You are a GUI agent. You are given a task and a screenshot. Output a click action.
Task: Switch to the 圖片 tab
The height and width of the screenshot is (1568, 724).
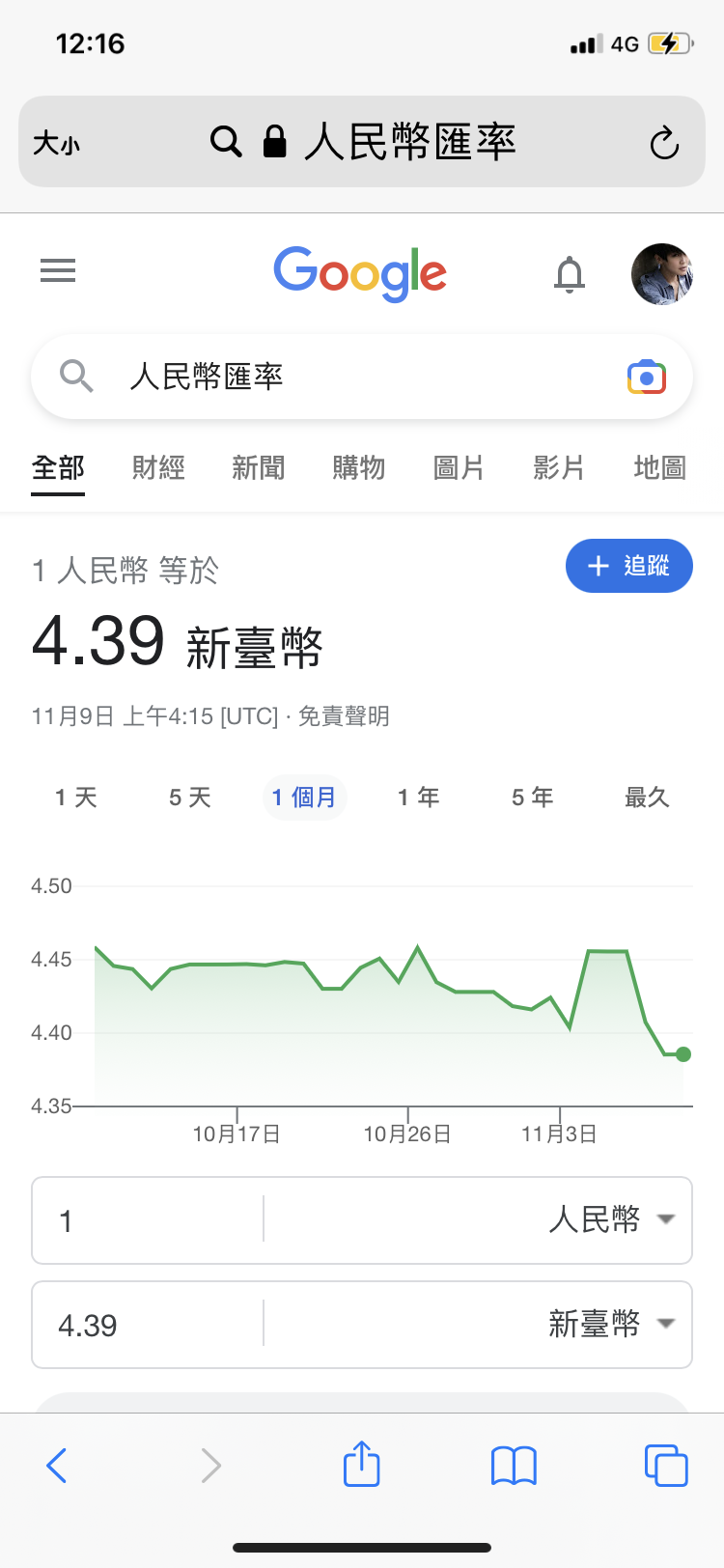click(x=459, y=468)
